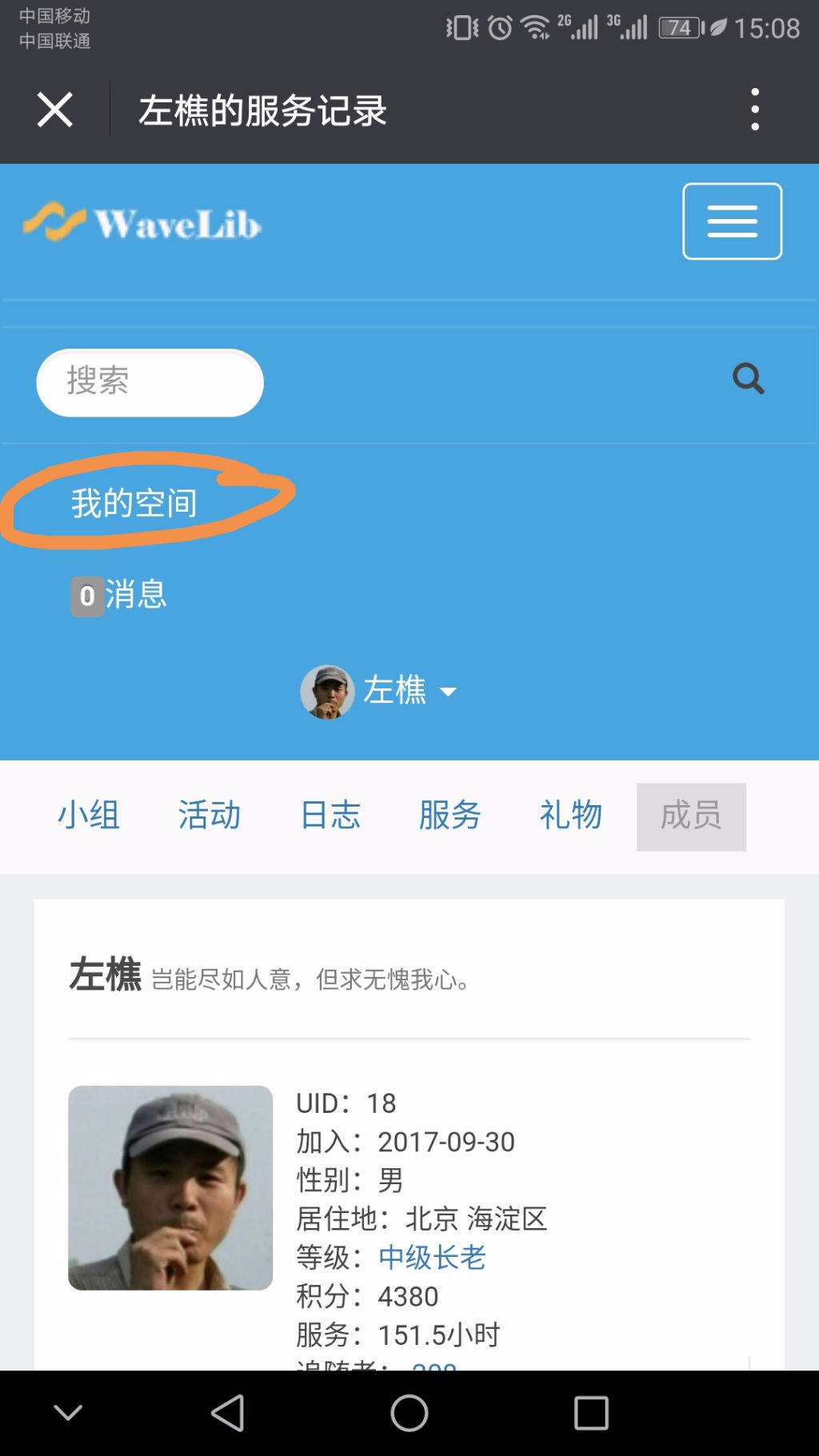Close the 左樵的服务记录 page
This screenshot has height=1456, width=819.
click(x=54, y=110)
